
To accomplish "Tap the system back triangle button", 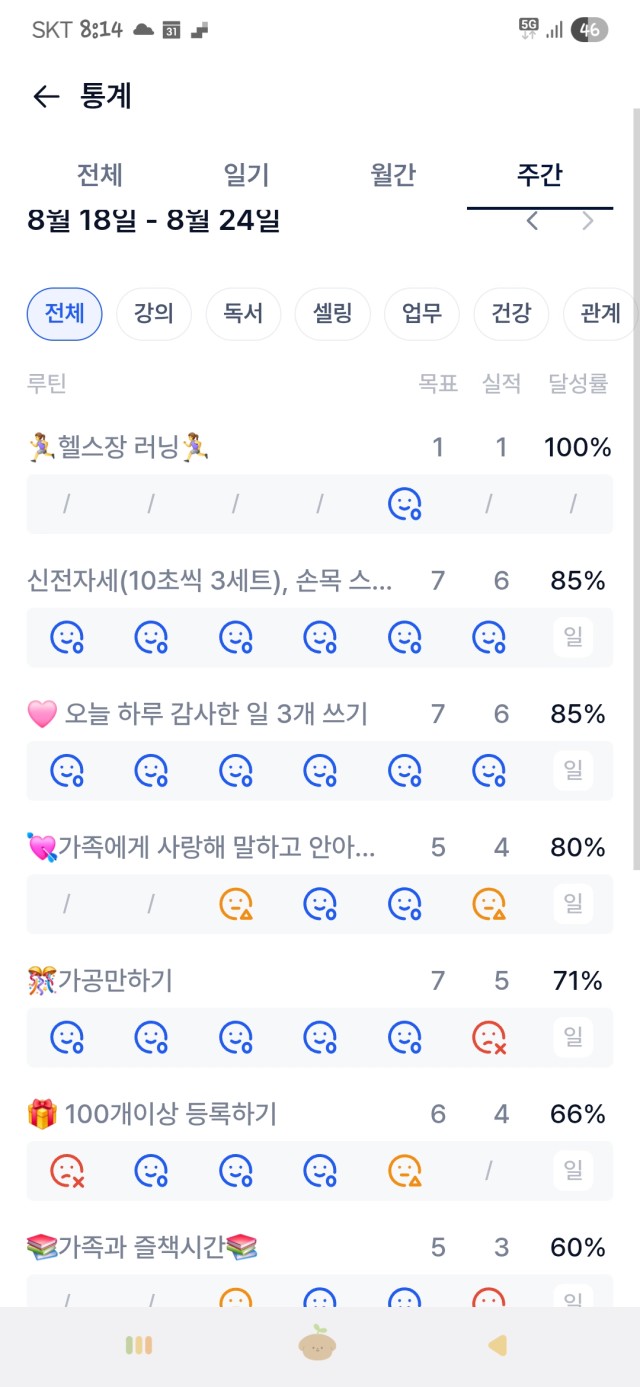I will (x=497, y=1345).
